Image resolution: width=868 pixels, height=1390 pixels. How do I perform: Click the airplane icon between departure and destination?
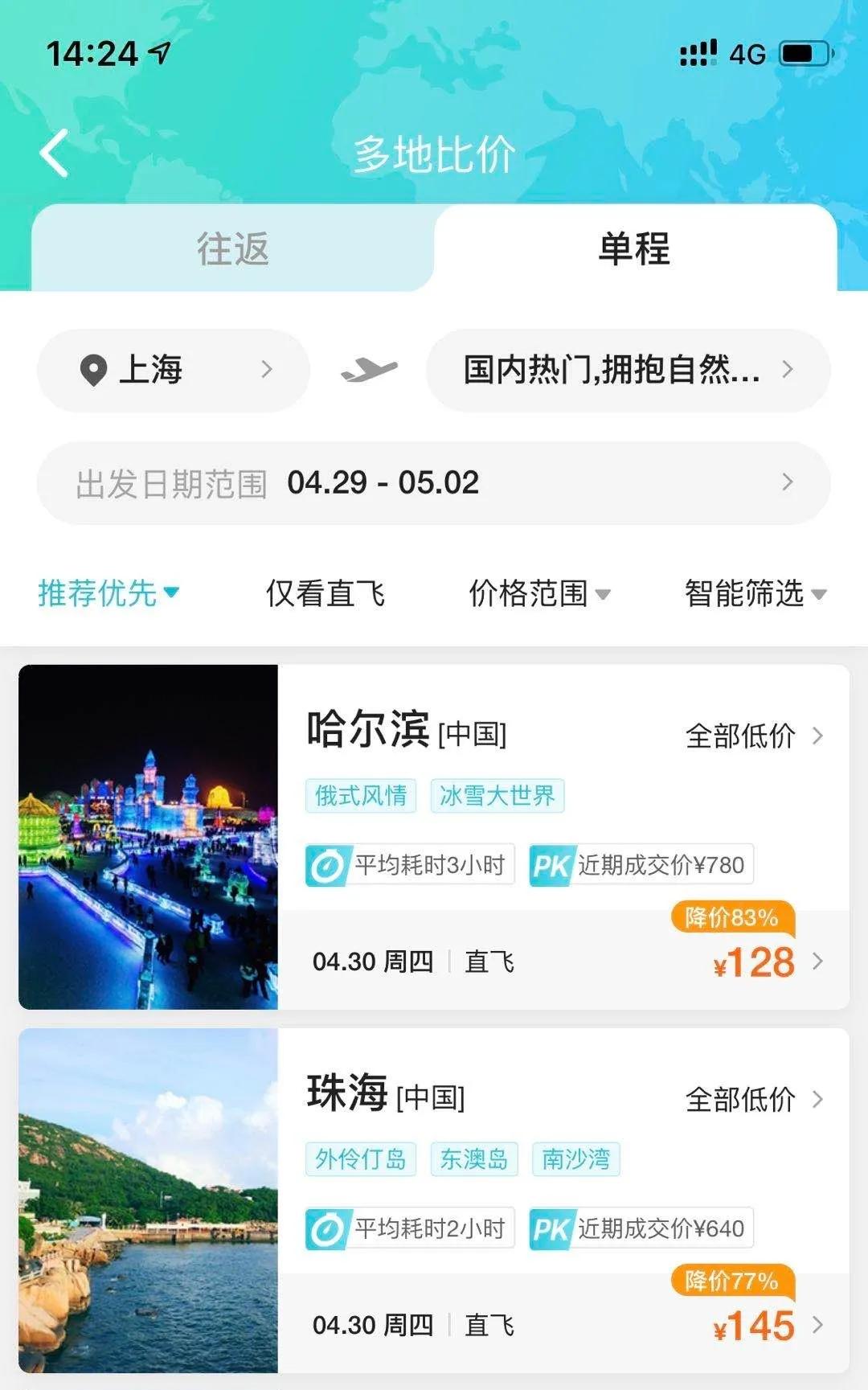[x=369, y=370]
